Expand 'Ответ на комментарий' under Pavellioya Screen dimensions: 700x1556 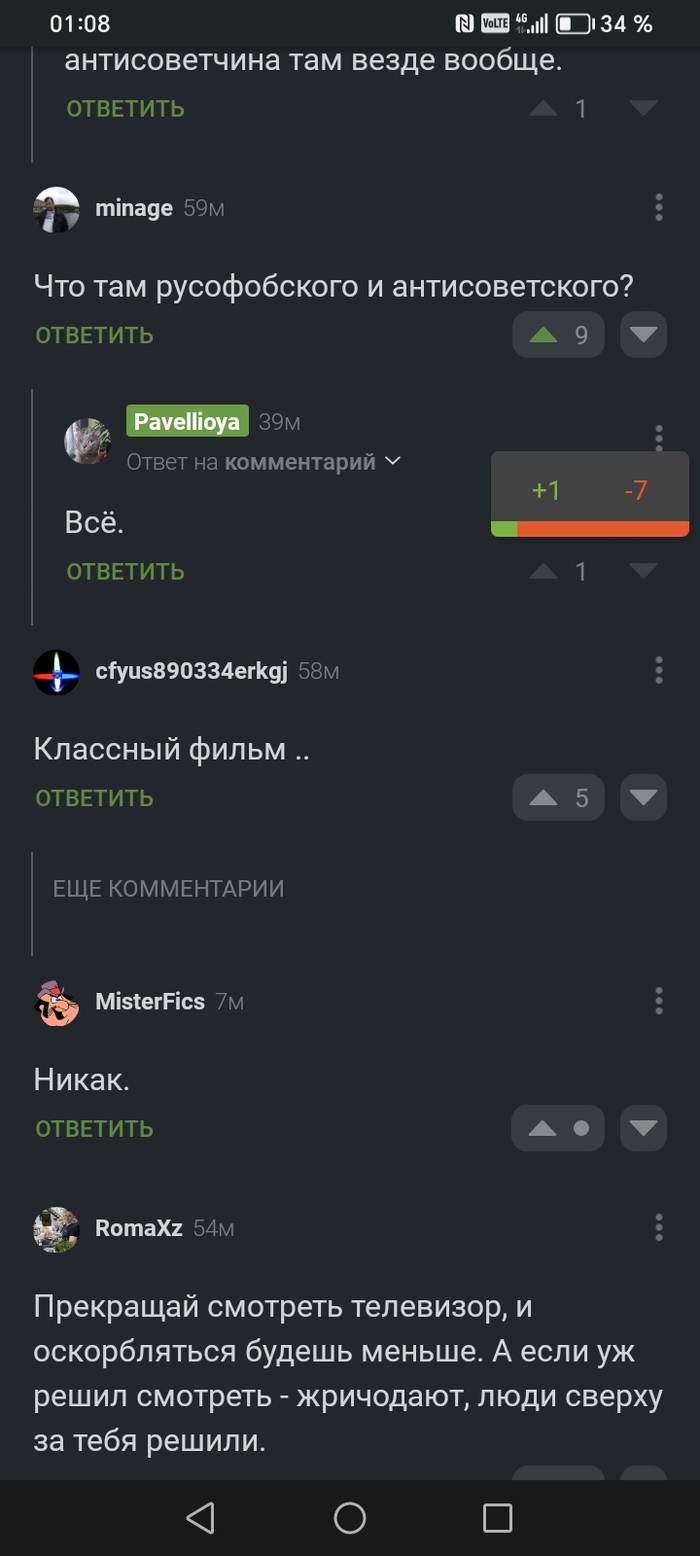tap(263, 461)
